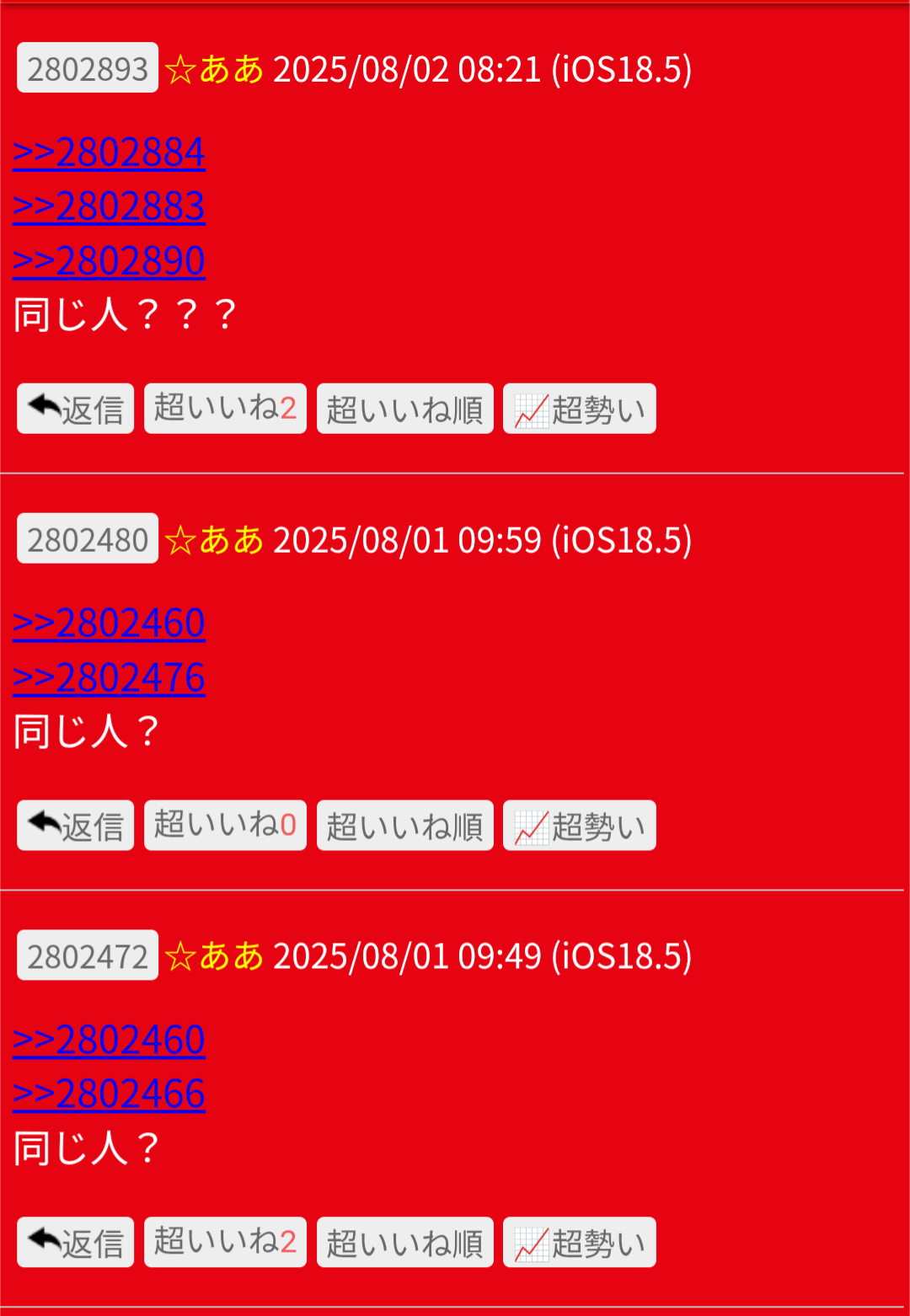Tap 超勢い under post 2802480

579,826
